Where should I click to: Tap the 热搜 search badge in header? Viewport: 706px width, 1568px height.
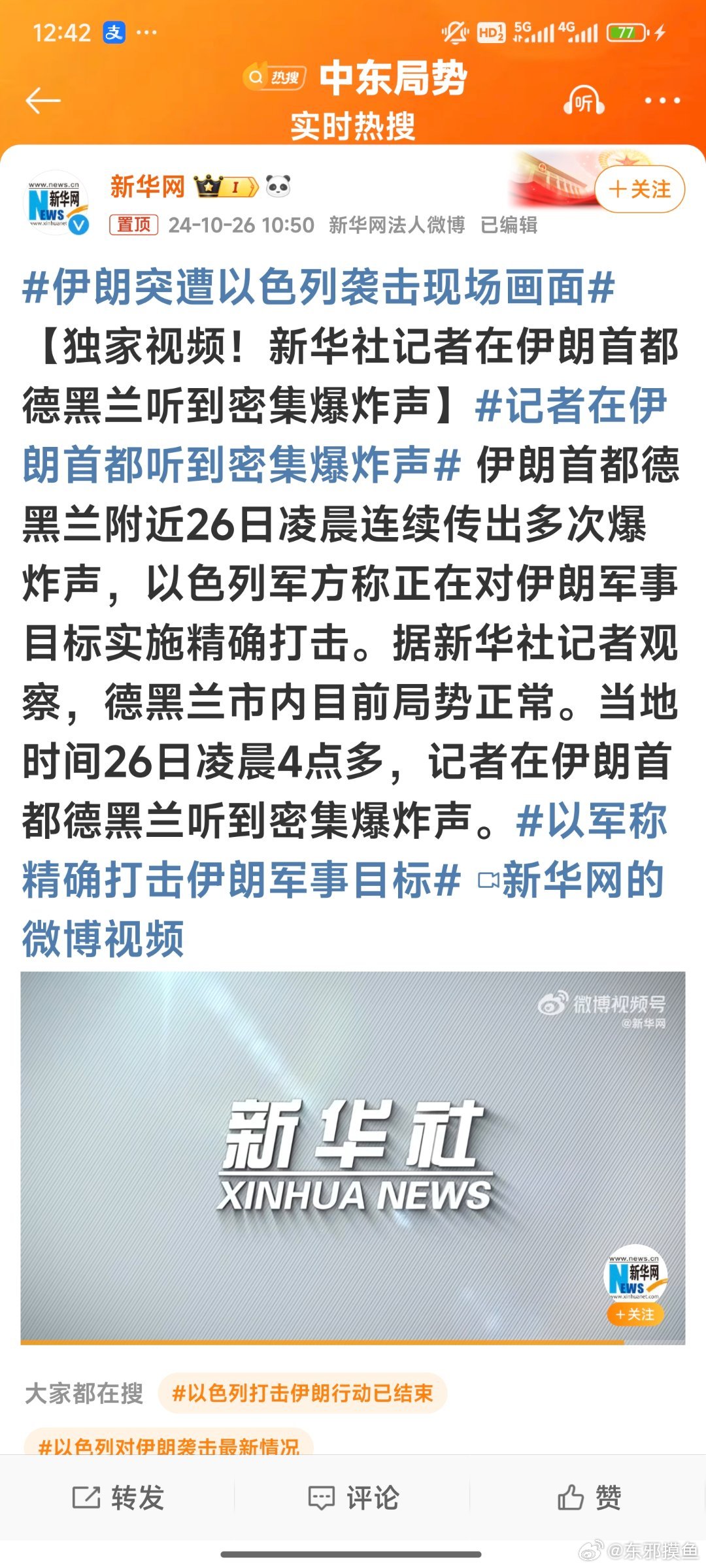point(275,77)
